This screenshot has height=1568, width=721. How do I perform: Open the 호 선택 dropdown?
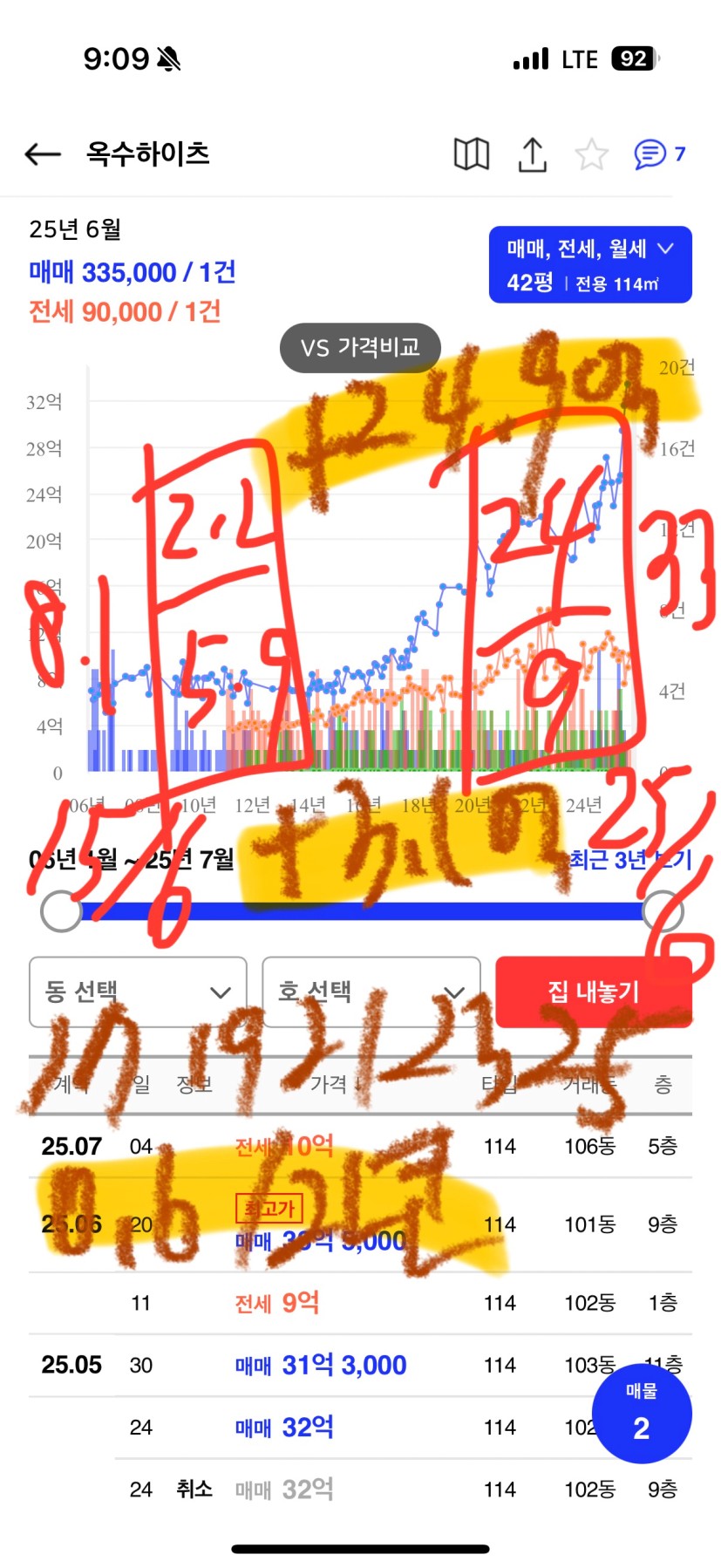[x=371, y=992]
